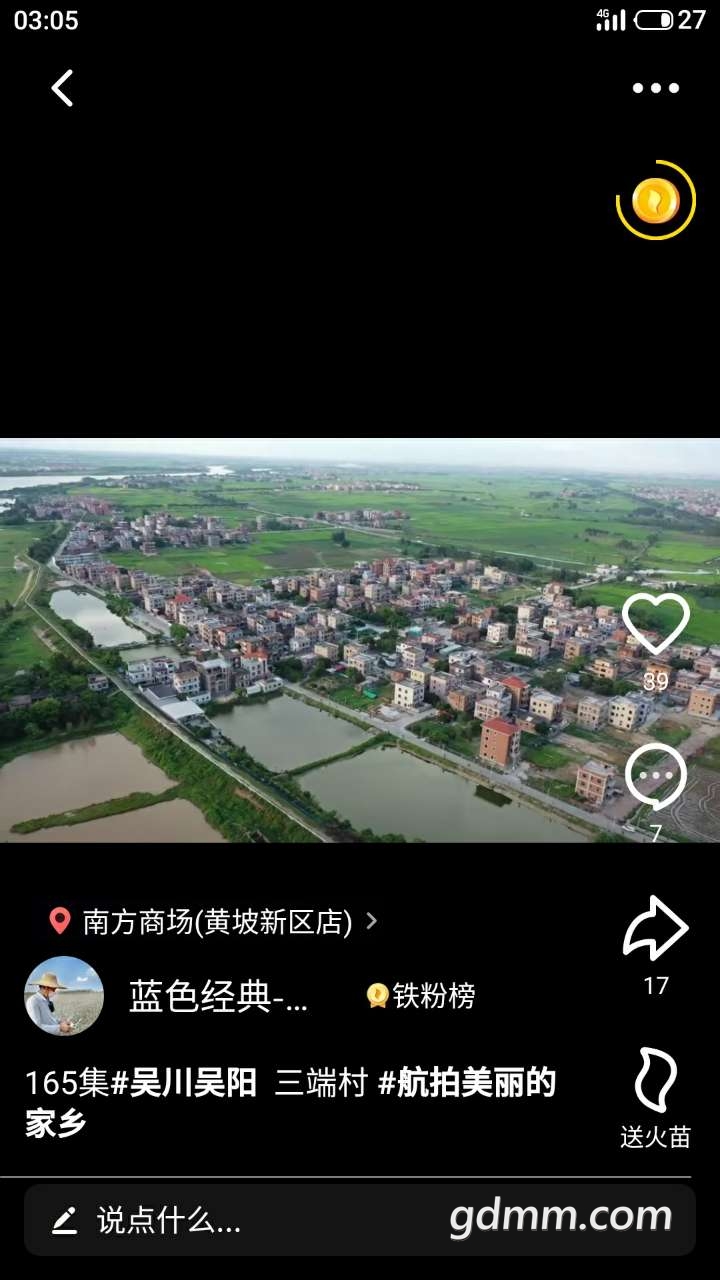Go back using the top arrow

(62, 88)
